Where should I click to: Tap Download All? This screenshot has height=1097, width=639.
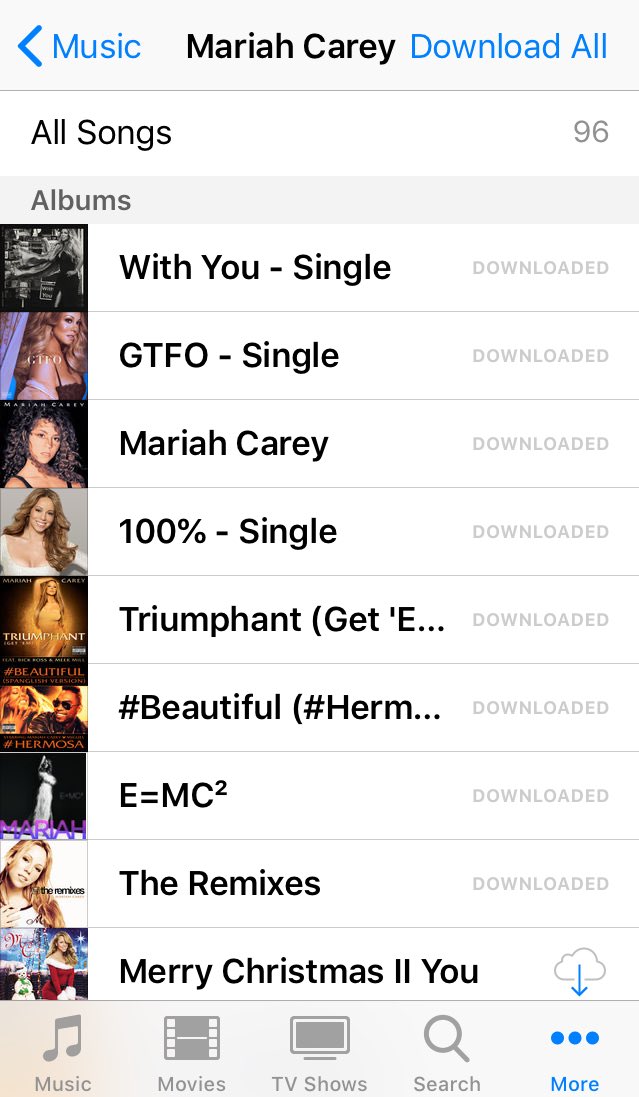click(x=509, y=46)
